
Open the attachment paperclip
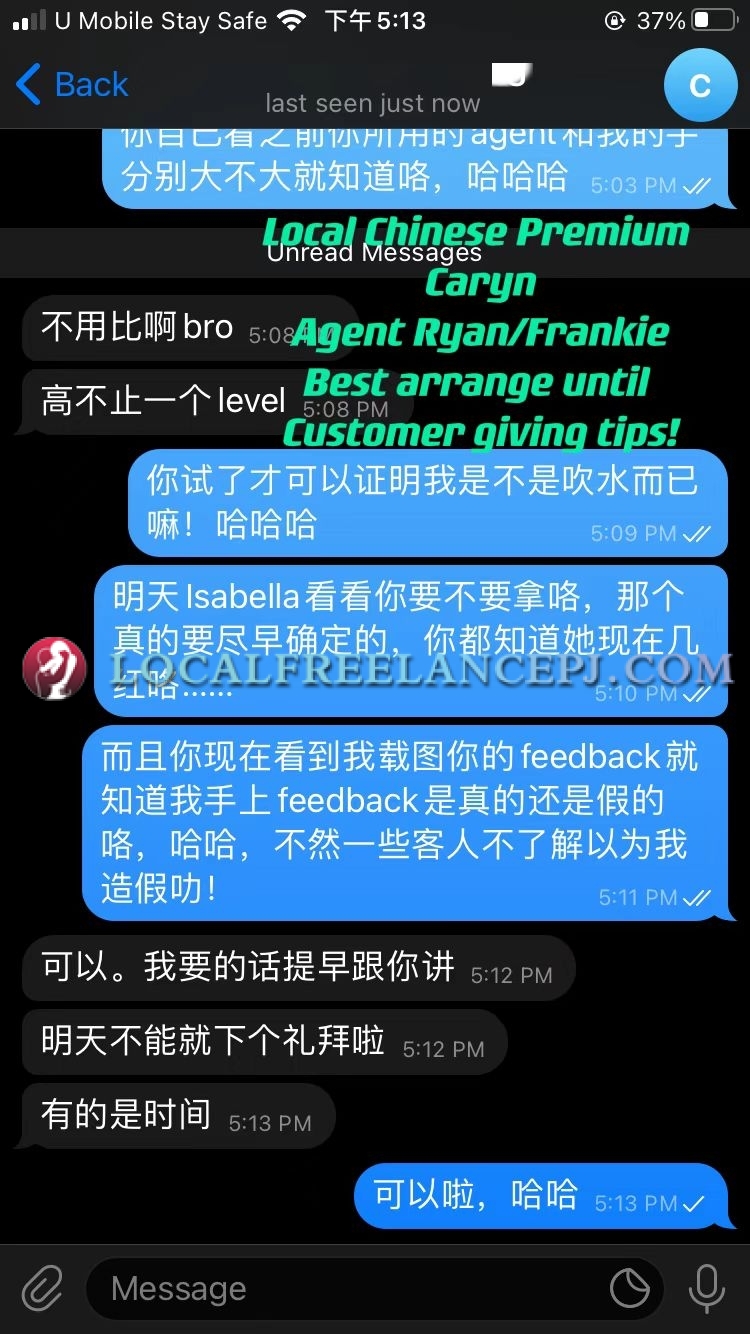(42, 1288)
